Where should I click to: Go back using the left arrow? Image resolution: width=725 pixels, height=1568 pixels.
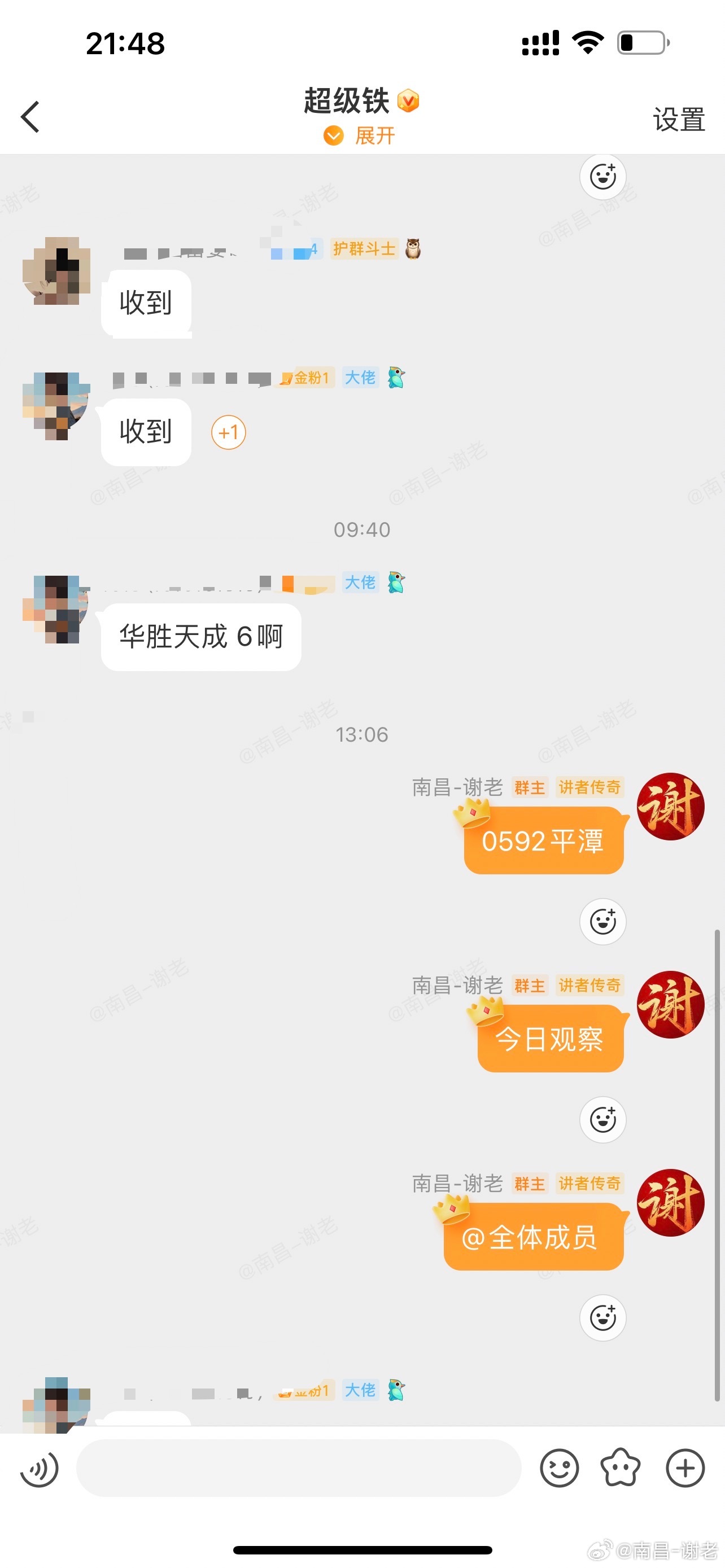tap(31, 117)
